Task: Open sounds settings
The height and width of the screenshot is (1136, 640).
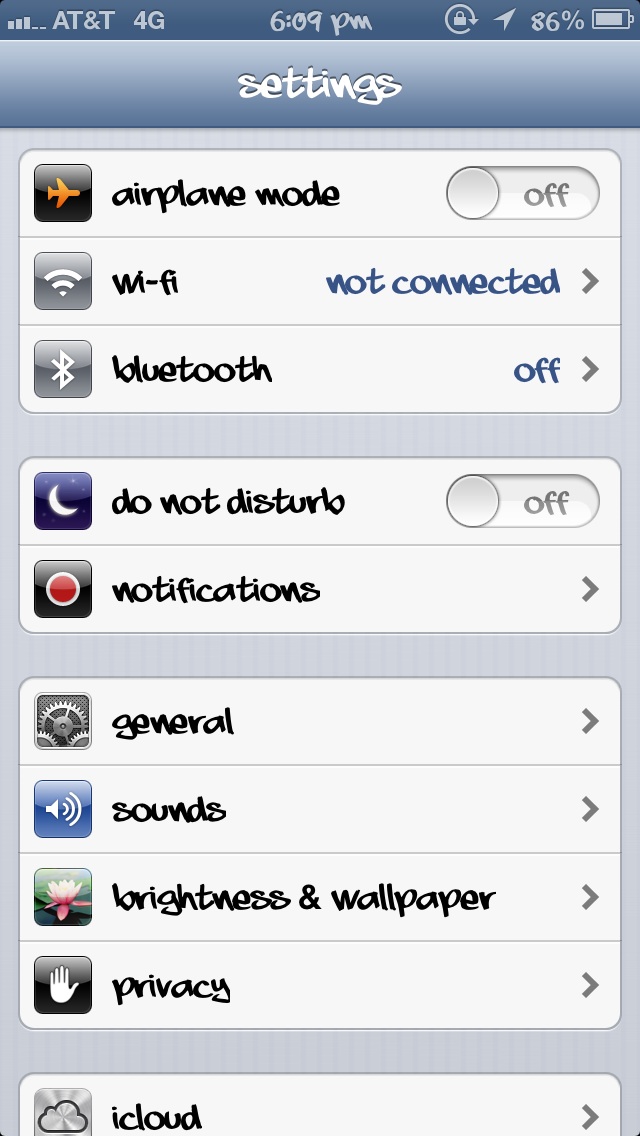Action: [x=320, y=809]
